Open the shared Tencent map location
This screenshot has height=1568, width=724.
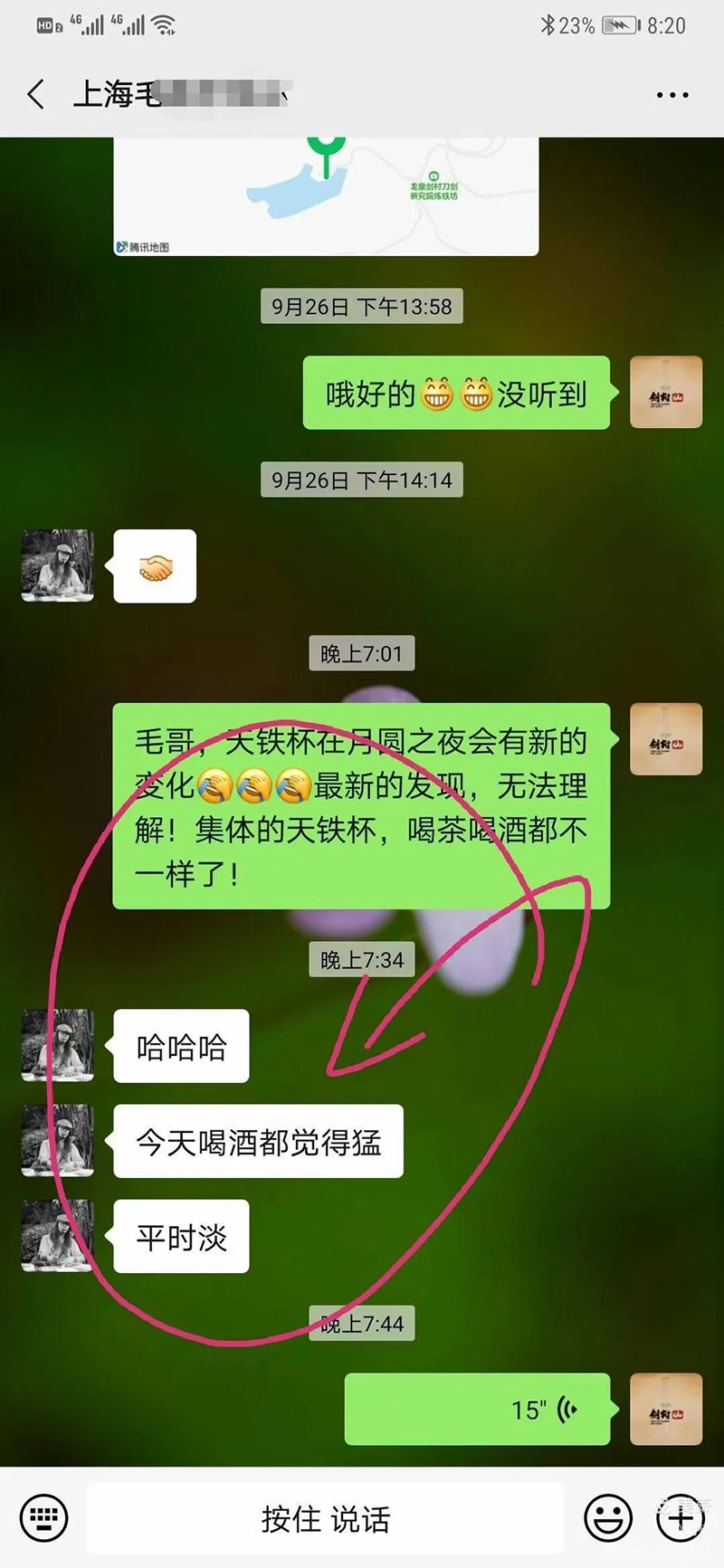pos(326,195)
